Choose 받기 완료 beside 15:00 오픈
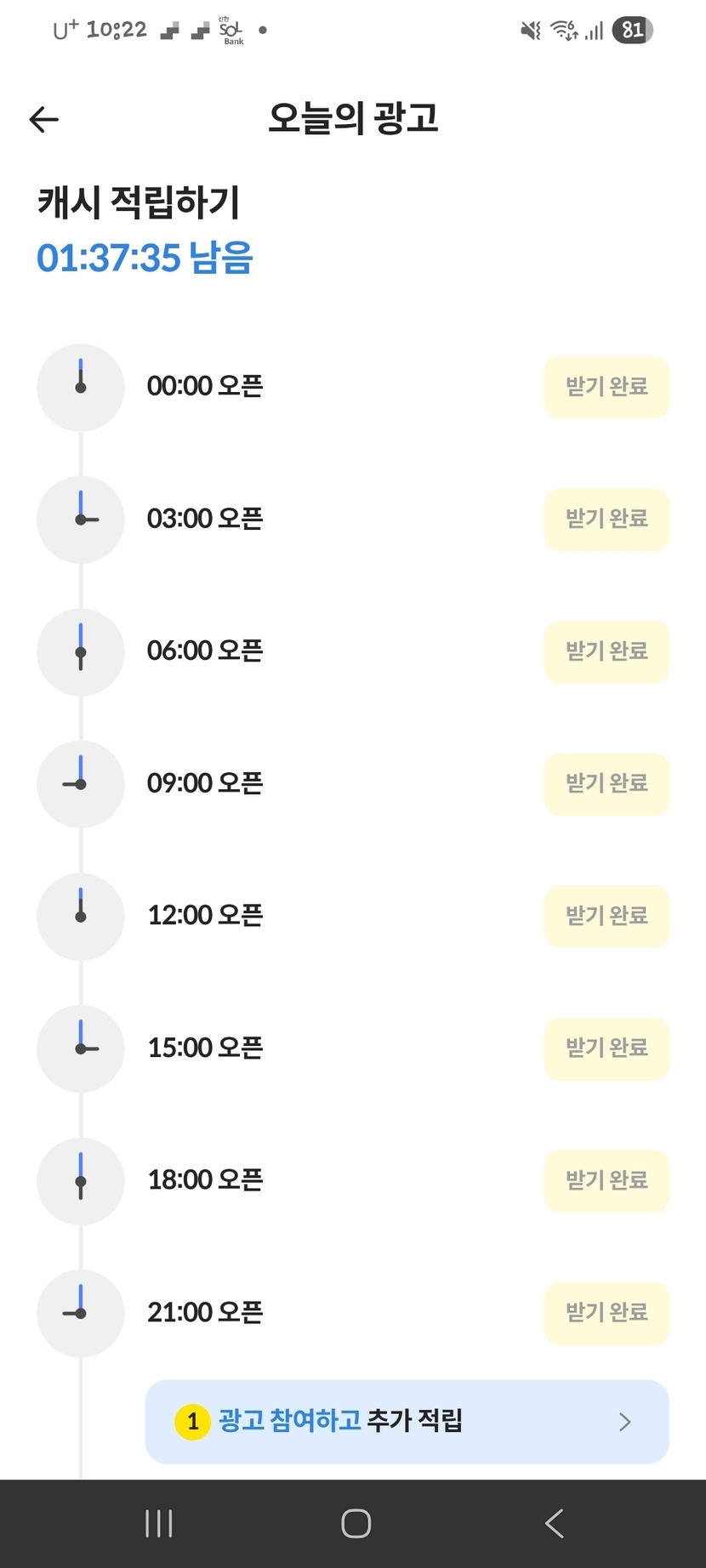Viewport: 706px width, 1568px height. 606,1048
